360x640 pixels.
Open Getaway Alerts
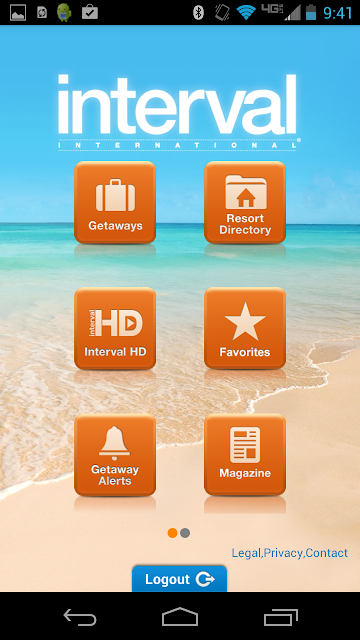click(x=115, y=455)
